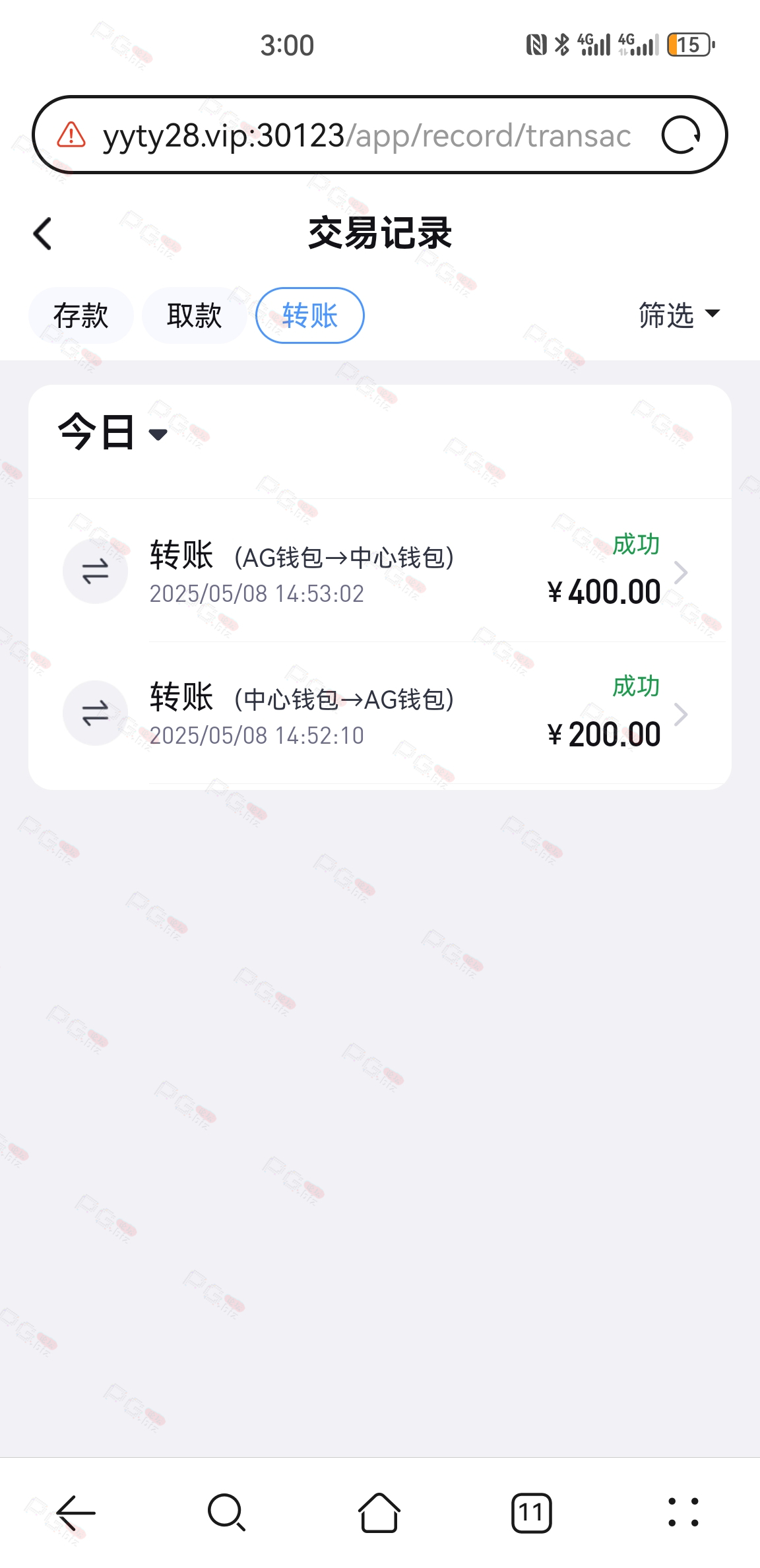Select the 转账 tab

point(309,315)
